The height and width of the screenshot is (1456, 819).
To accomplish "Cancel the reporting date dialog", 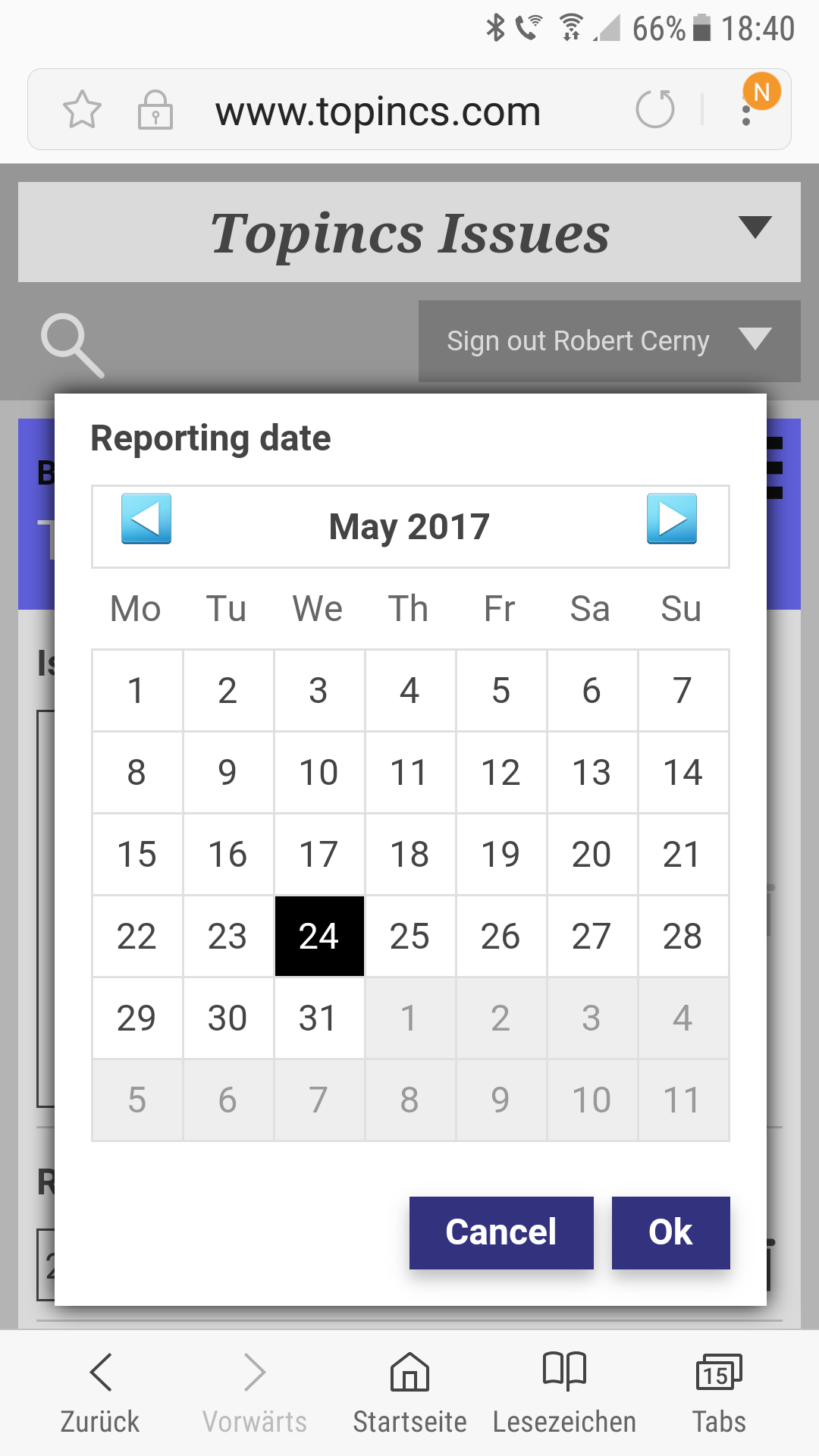I will coord(500,1232).
